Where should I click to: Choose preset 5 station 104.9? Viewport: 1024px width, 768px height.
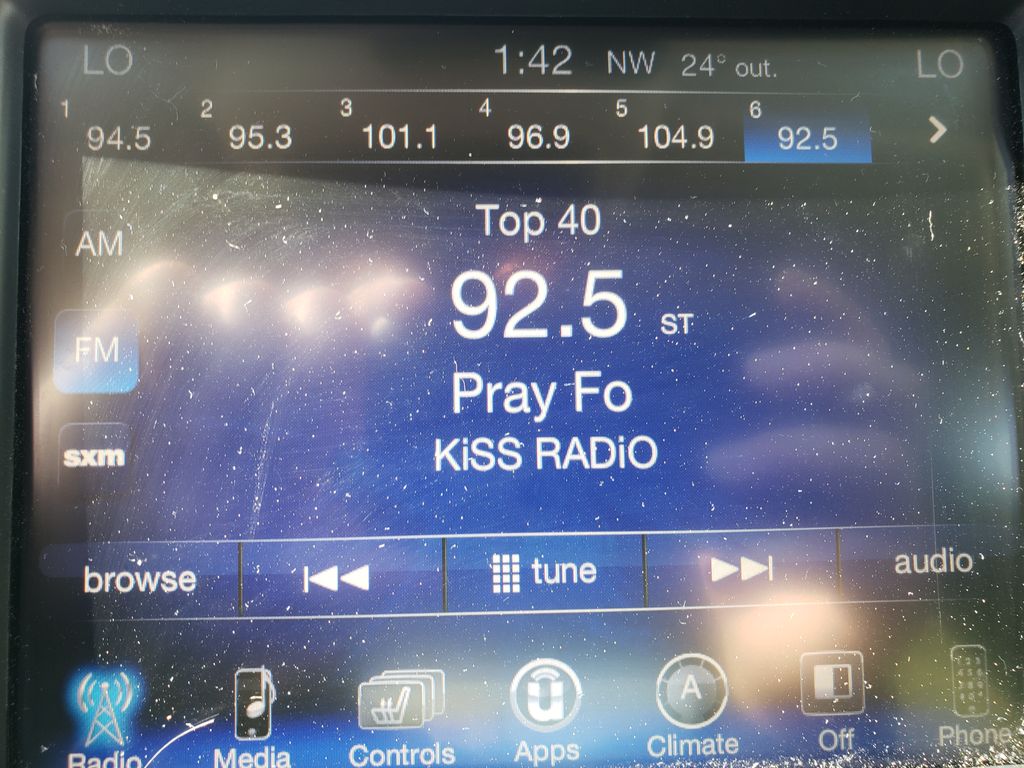click(x=676, y=134)
